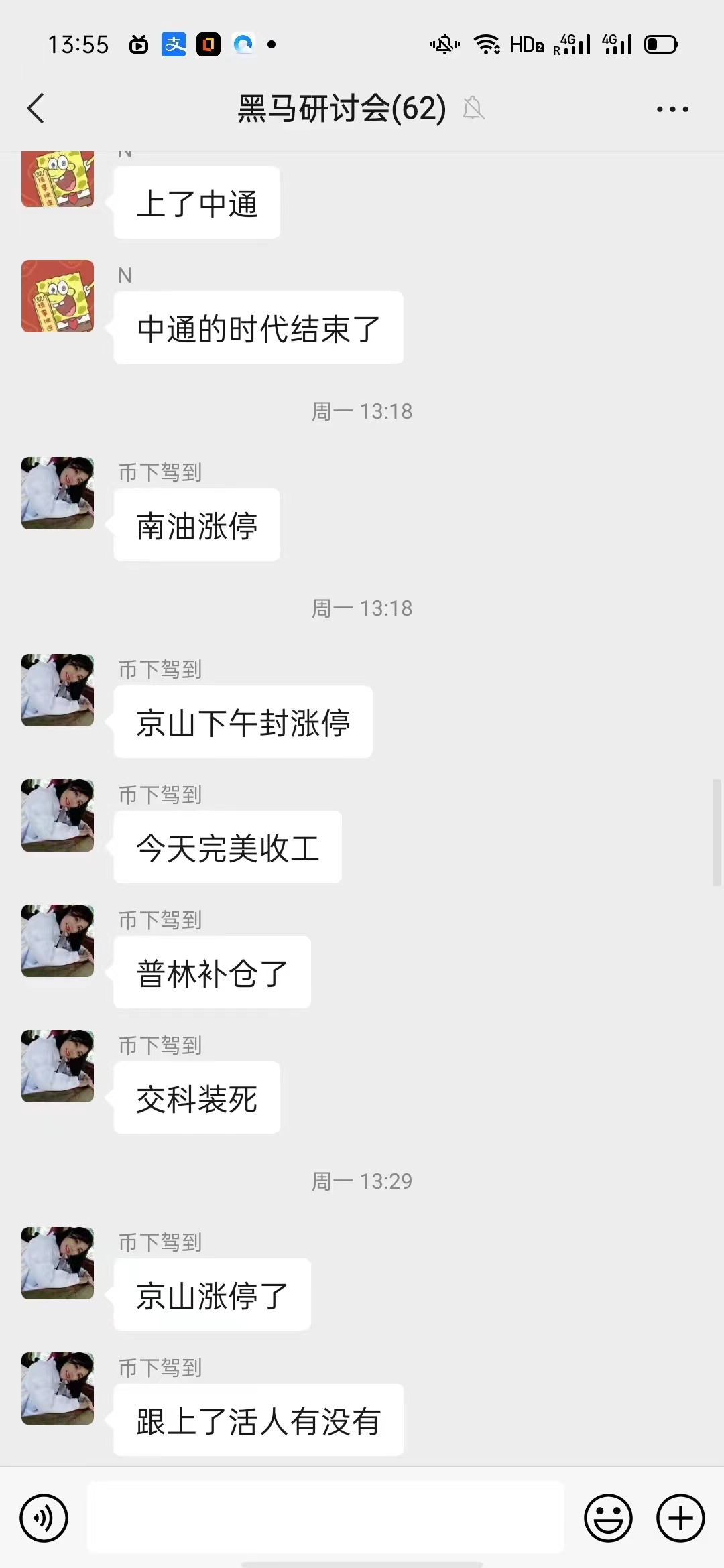This screenshot has height=1568, width=724.
Task: Open the emoji picker
Action: click(608, 1518)
